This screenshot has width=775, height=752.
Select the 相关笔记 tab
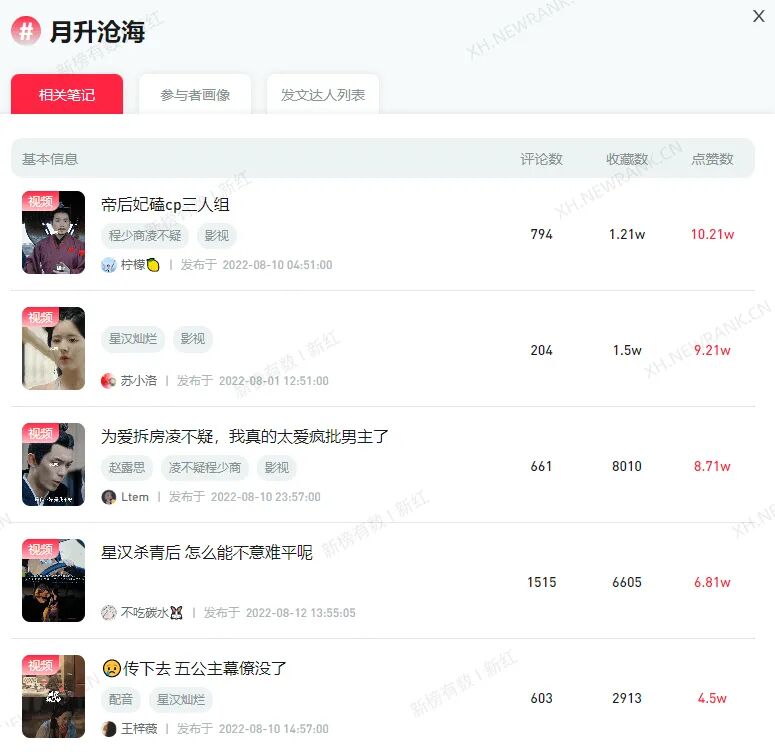pyautogui.click(x=67, y=95)
